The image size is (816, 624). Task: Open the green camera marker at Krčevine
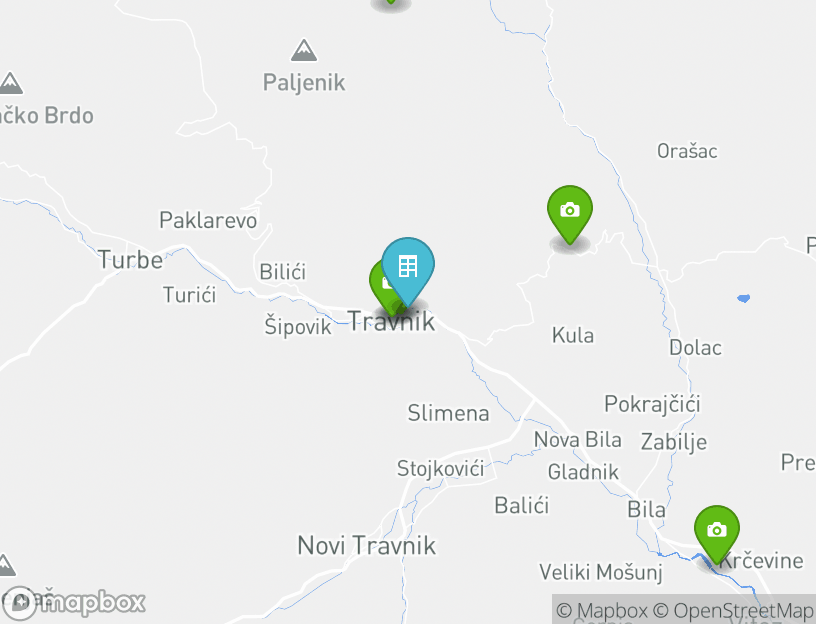(716, 530)
